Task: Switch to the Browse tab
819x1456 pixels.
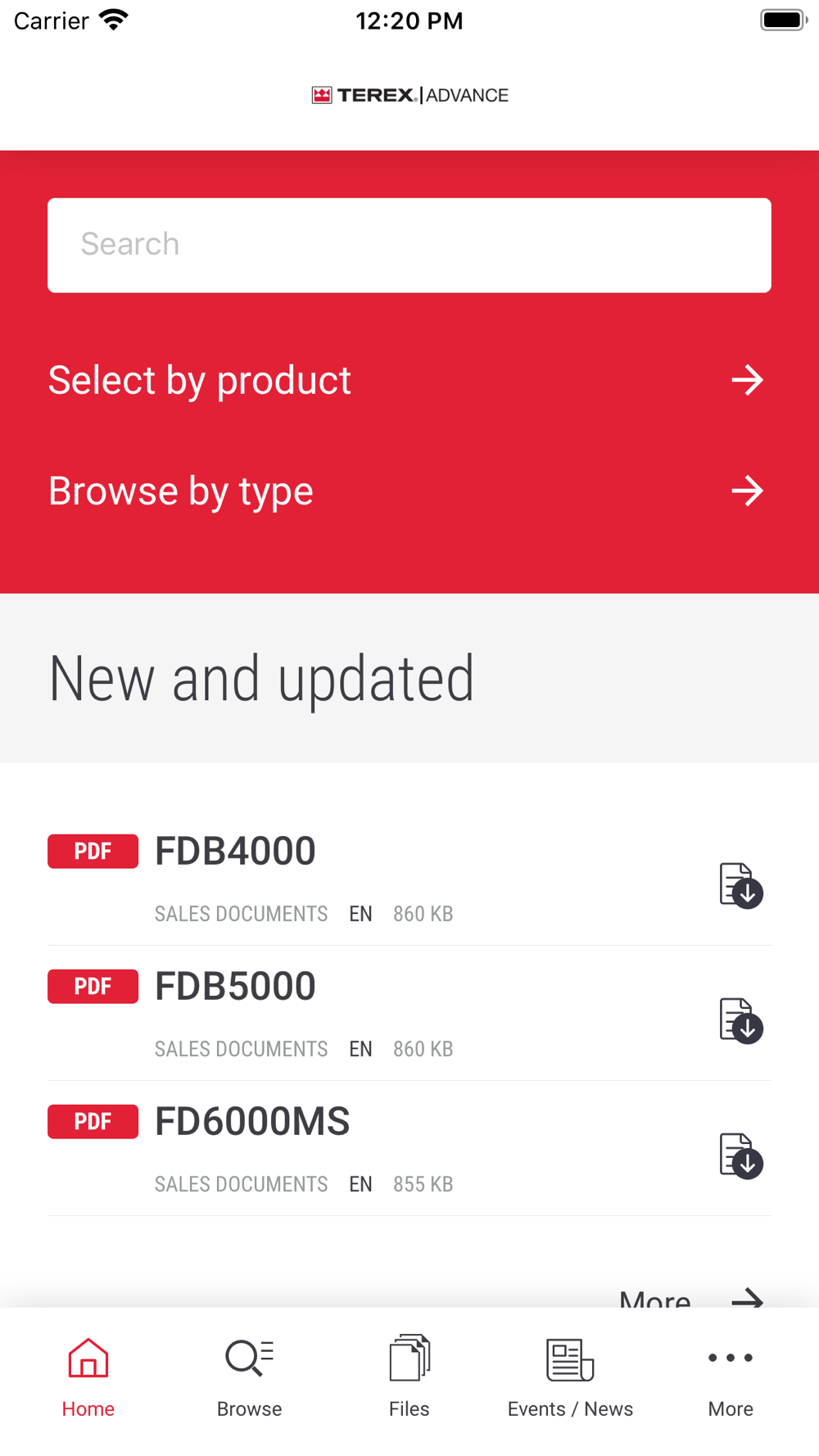Action: click(249, 1378)
